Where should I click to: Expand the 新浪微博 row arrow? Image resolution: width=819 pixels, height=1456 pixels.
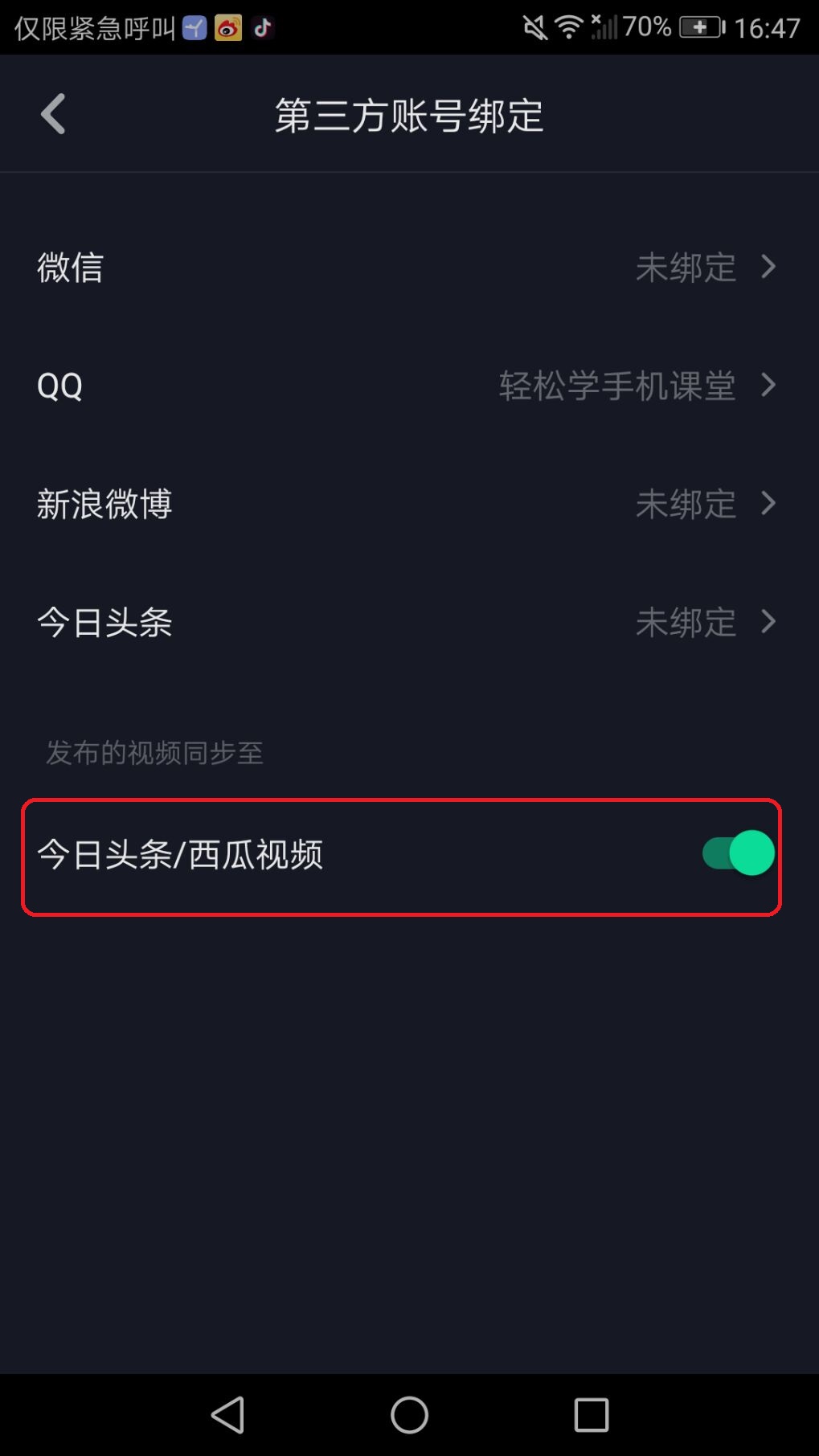(768, 503)
